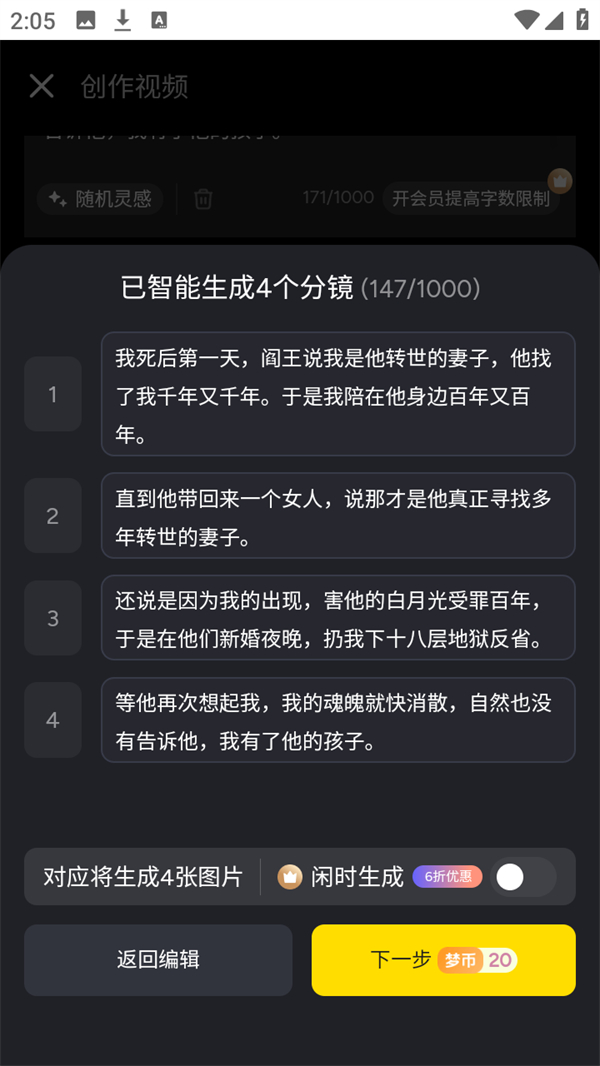This screenshot has height=1066, width=600.
Task: Tap the 随机灵感 chip
Action: click(x=100, y=198)
